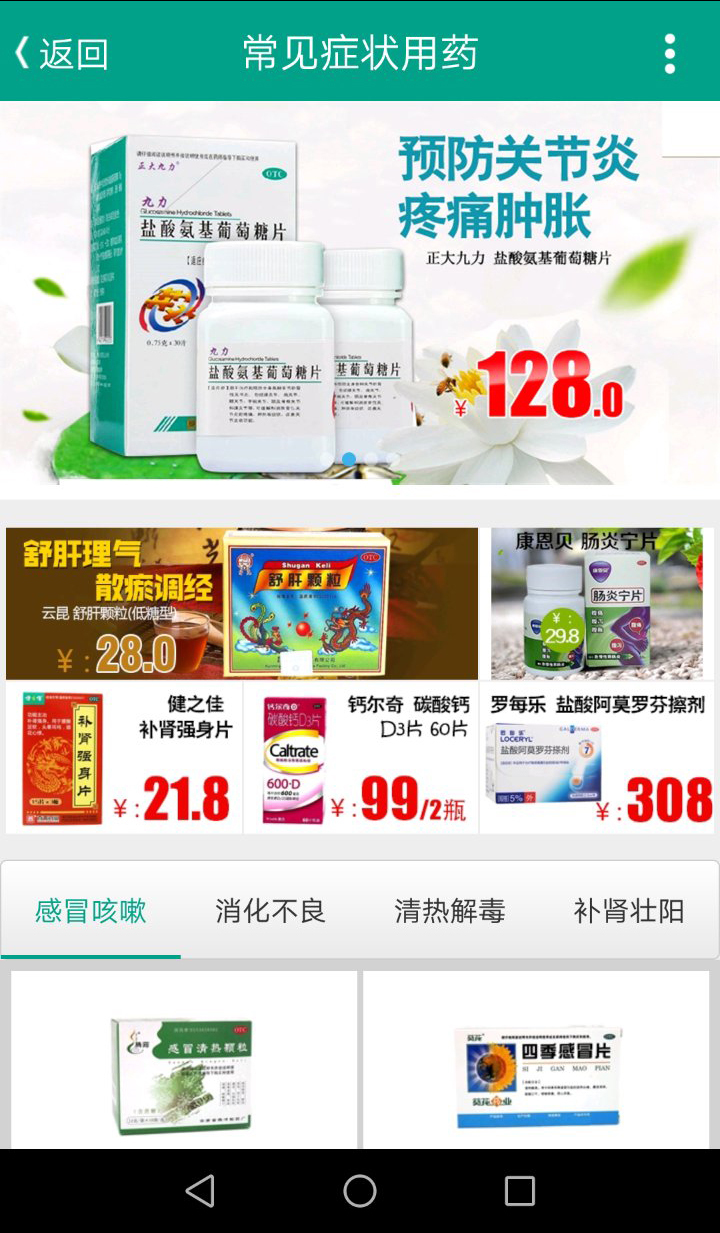Open 罗每乐 盐酸阿莫罗芬搽剂 product
720x1233 pixels.
click(x=597, y=758)
